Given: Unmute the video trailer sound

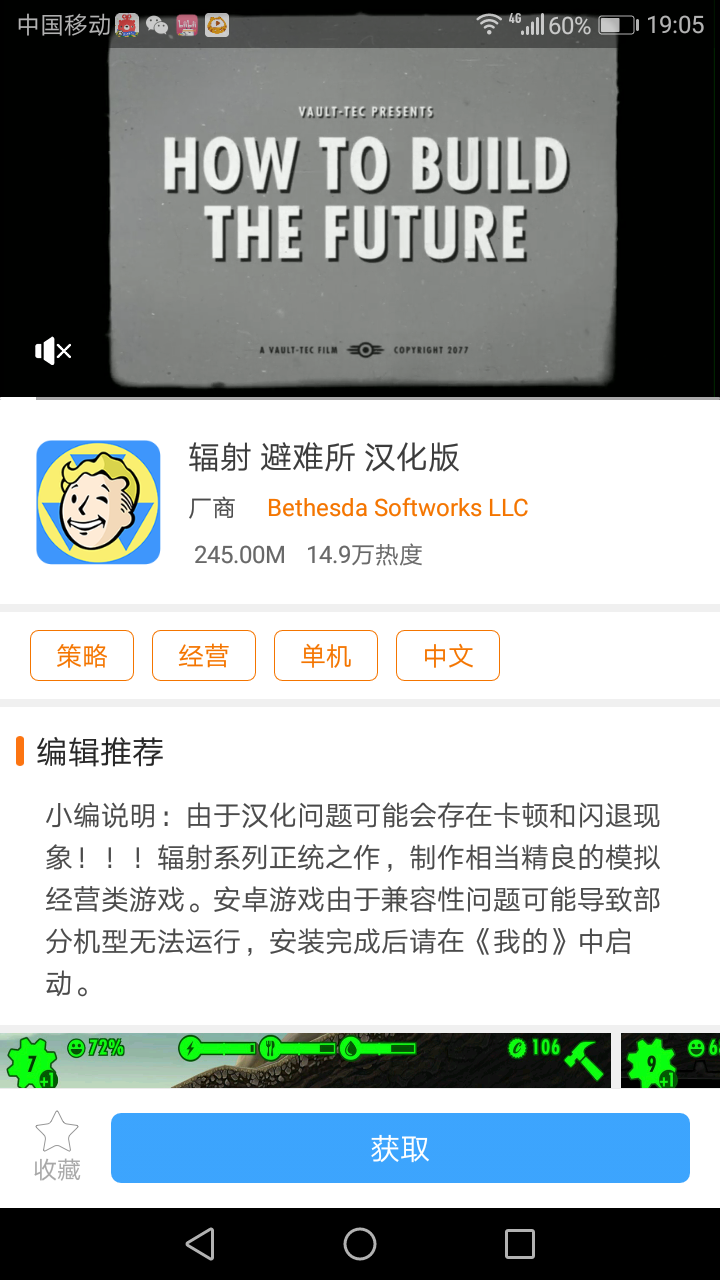Looking at the screenshot, I should point(54,351).
